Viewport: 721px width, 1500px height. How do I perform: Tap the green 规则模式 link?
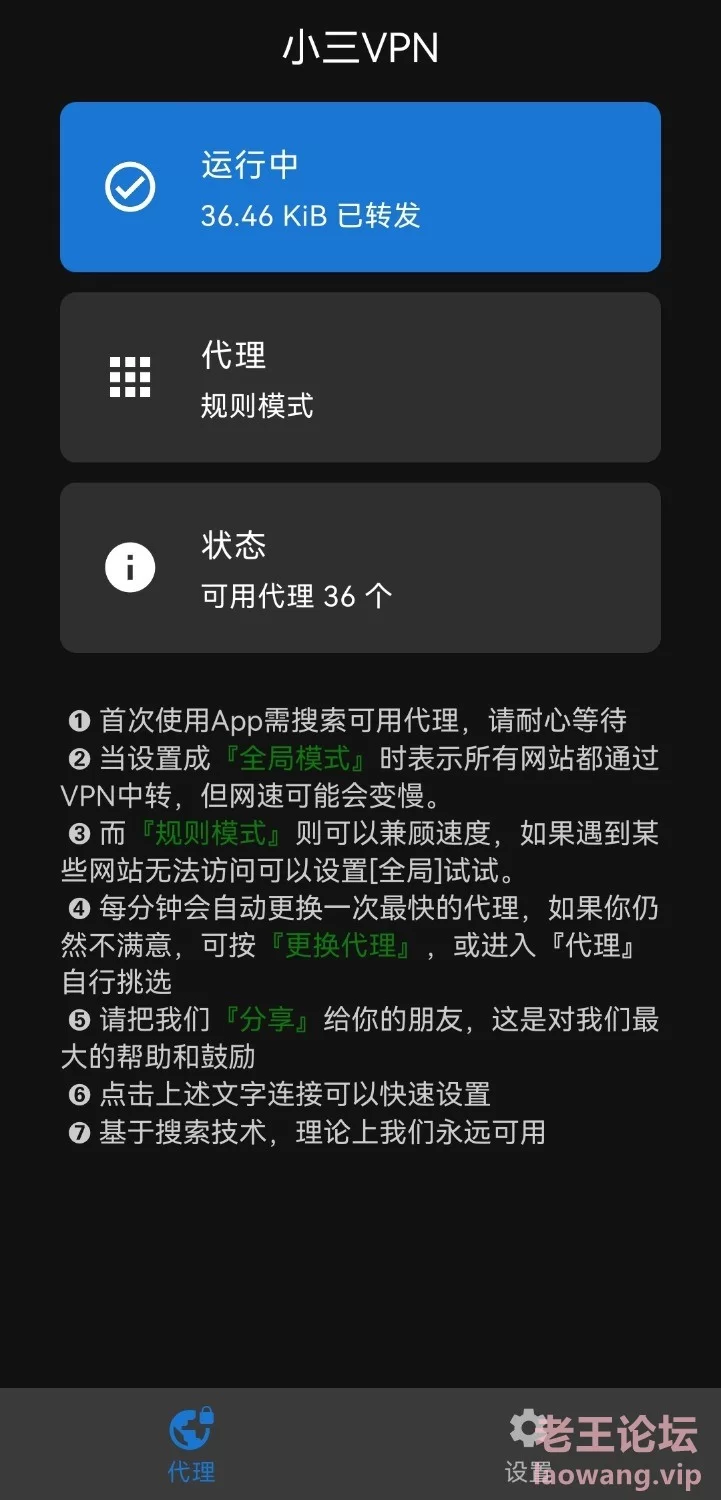(211, 833)
